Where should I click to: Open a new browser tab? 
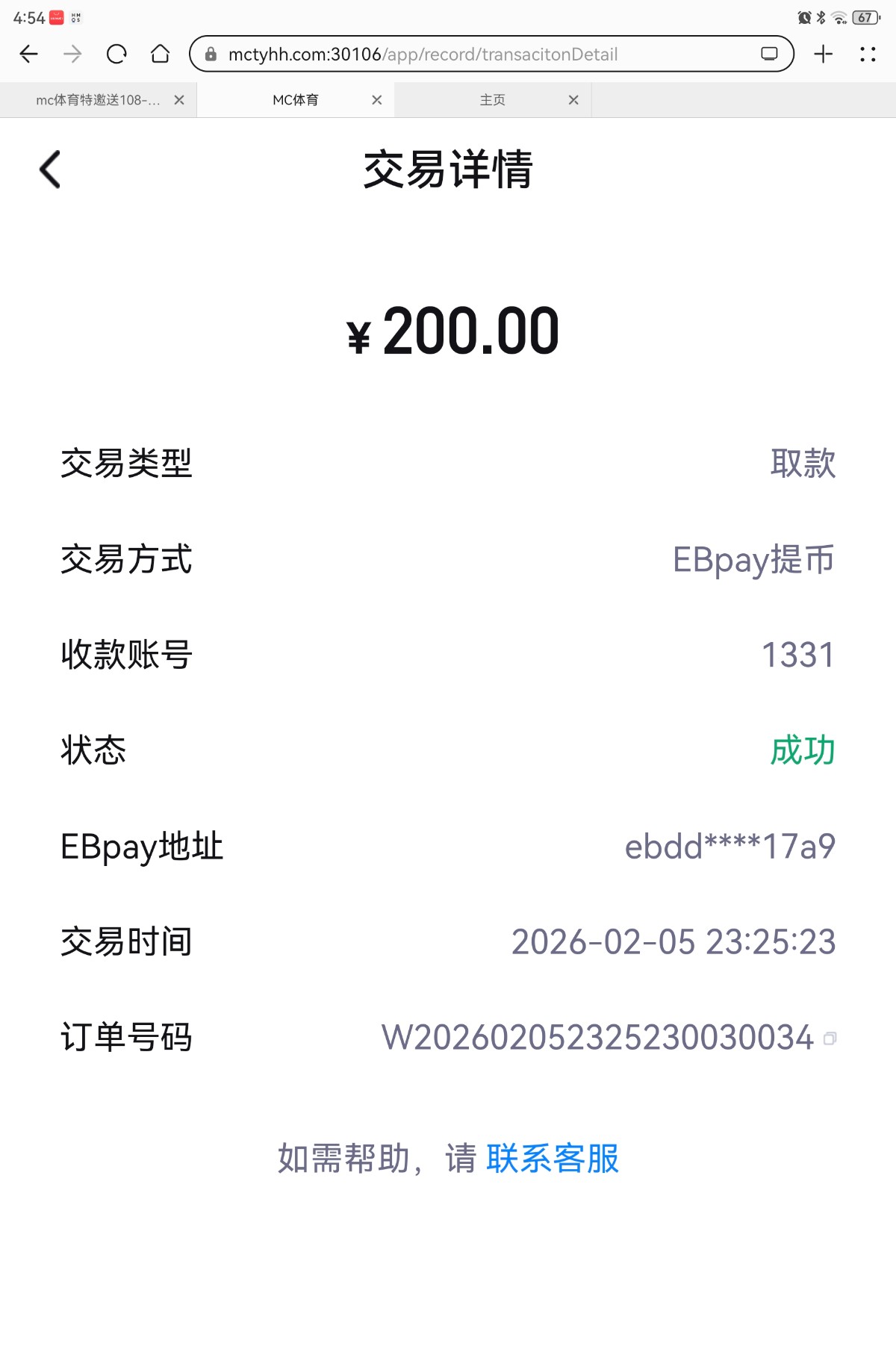click(x=823, y=54)
